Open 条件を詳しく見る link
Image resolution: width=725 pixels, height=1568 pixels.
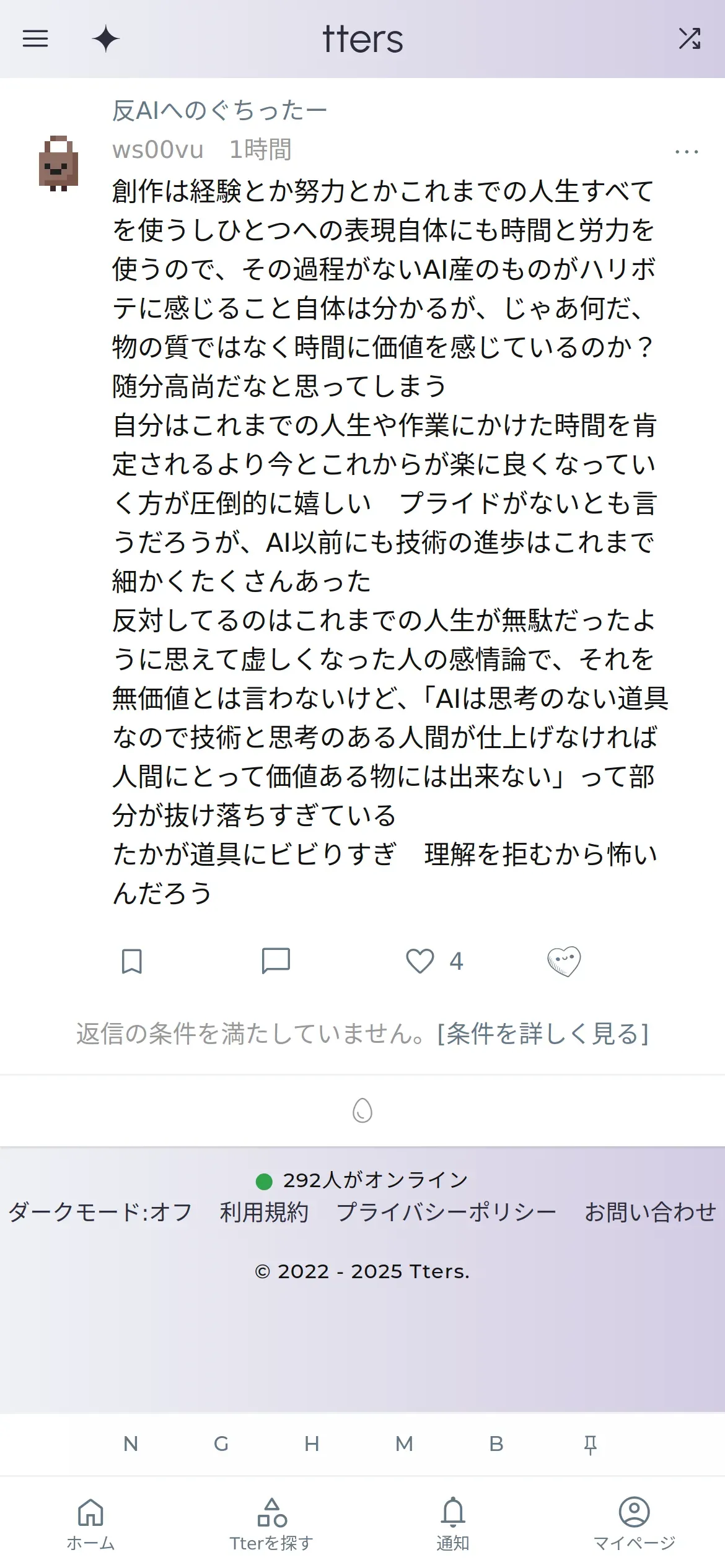pyautogui.click(x=543, y=1034)
